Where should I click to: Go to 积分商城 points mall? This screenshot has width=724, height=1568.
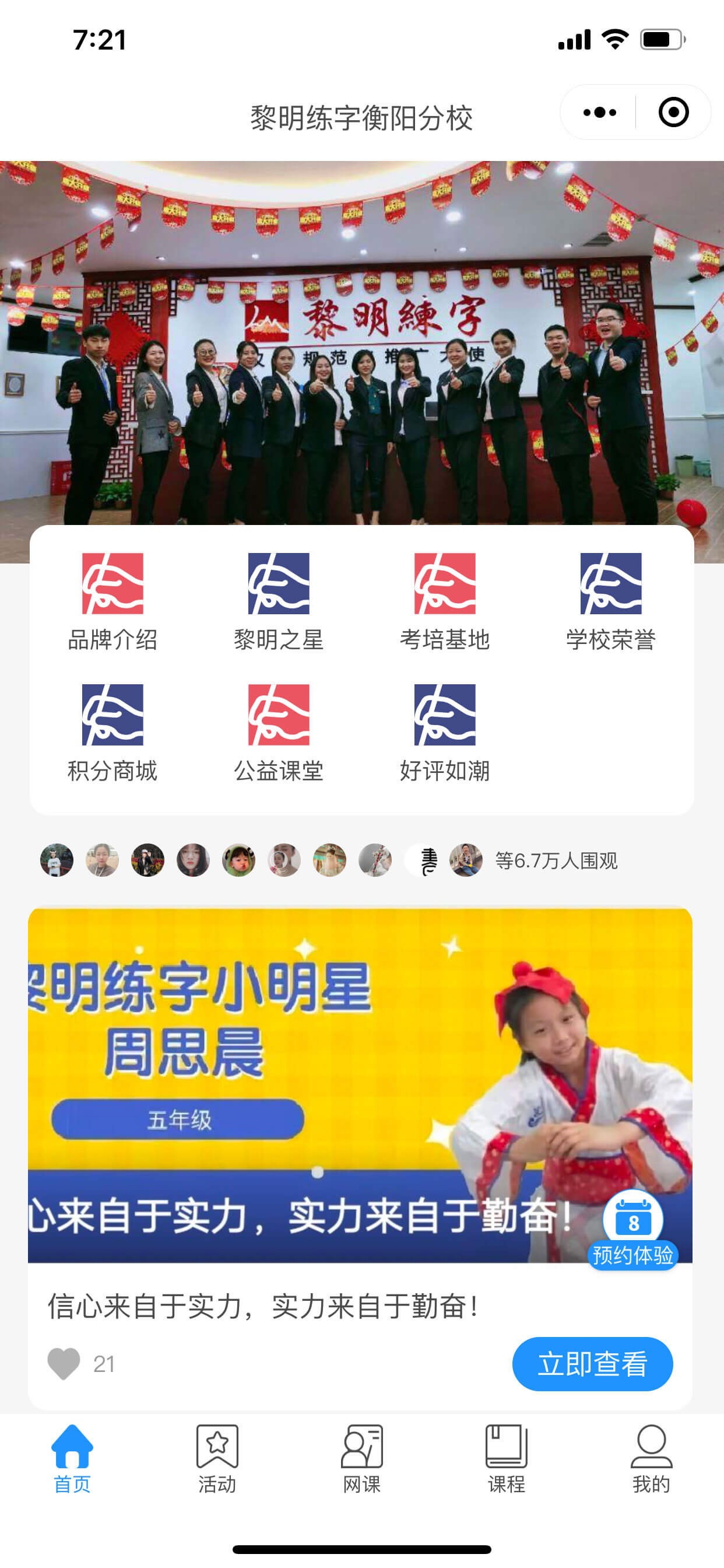pyautogui.click(x=113, y=731)
